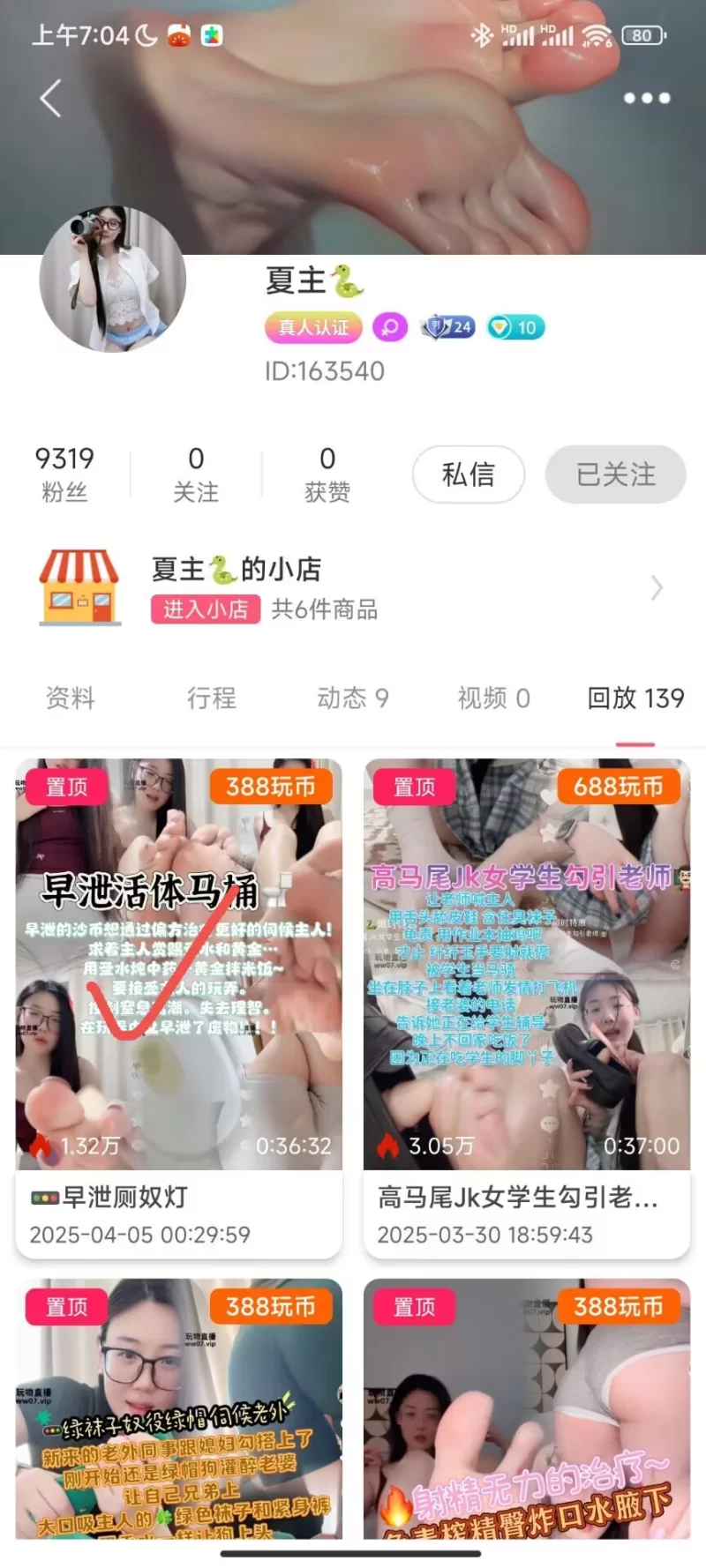Open the replay dated 2025-03-30 18:59:43

click(x=527, y=1005)
